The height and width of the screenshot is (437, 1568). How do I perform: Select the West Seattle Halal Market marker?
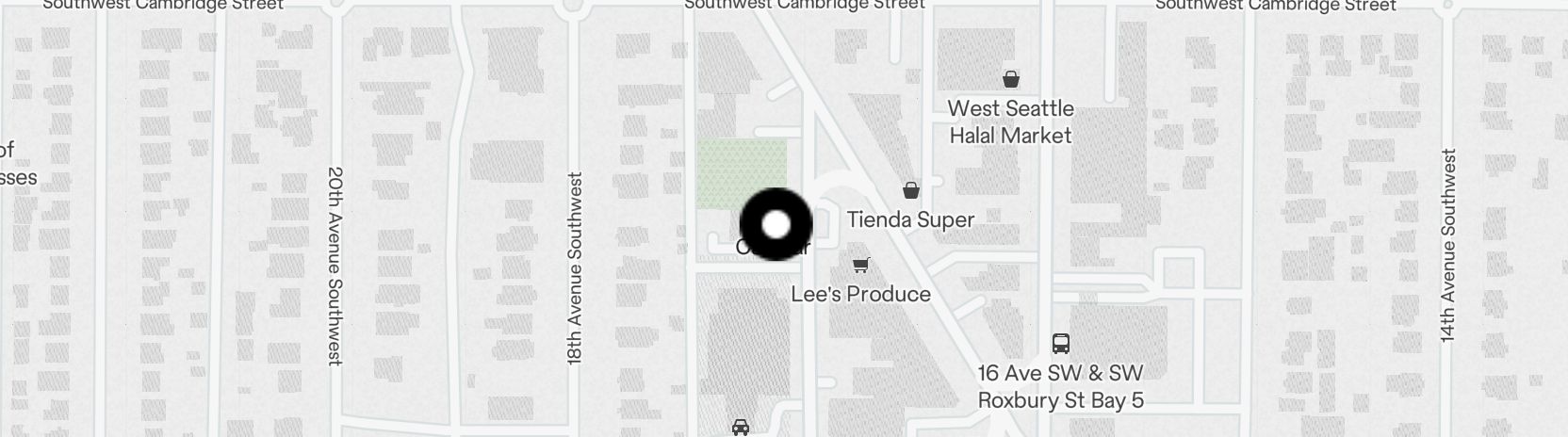(x=1011, y=79)
